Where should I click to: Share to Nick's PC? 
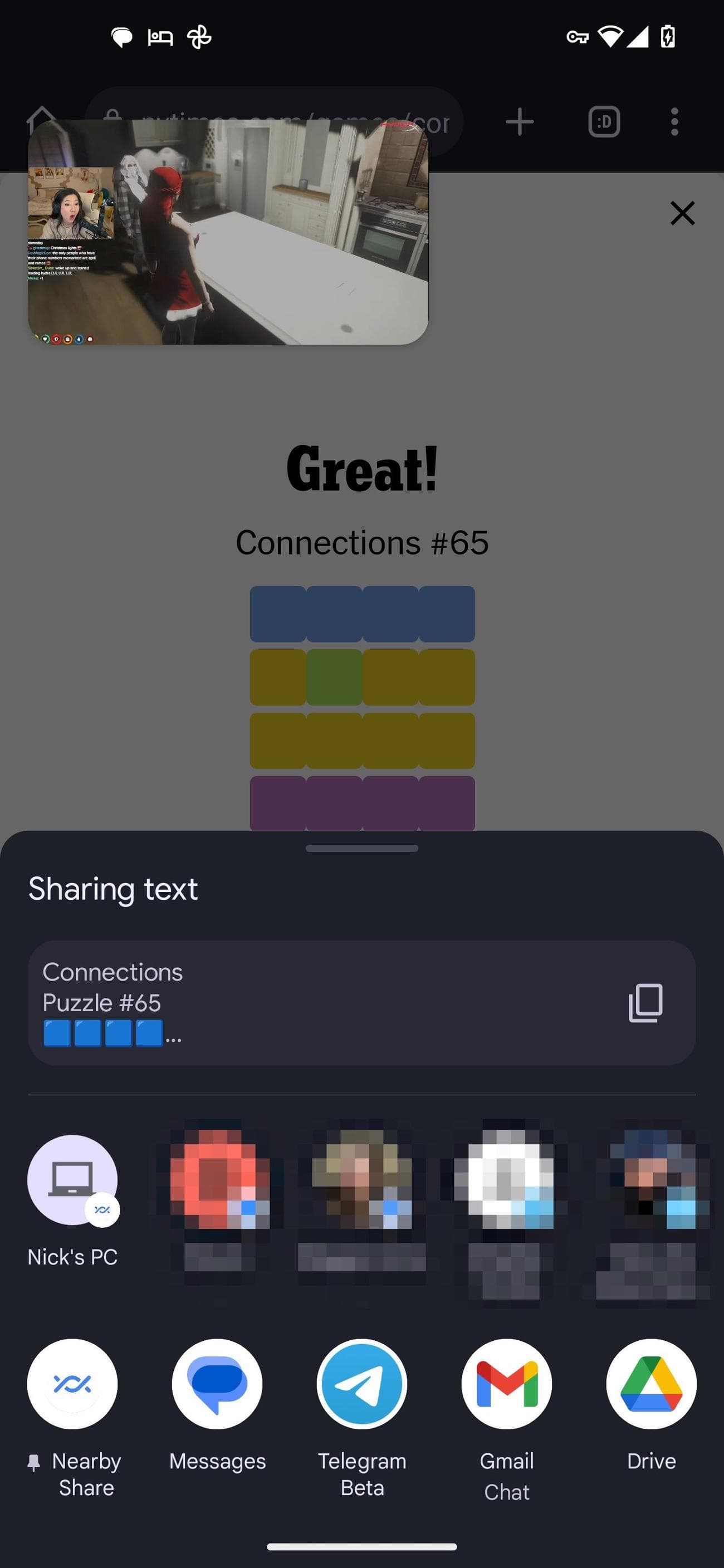click(72, 1181)
